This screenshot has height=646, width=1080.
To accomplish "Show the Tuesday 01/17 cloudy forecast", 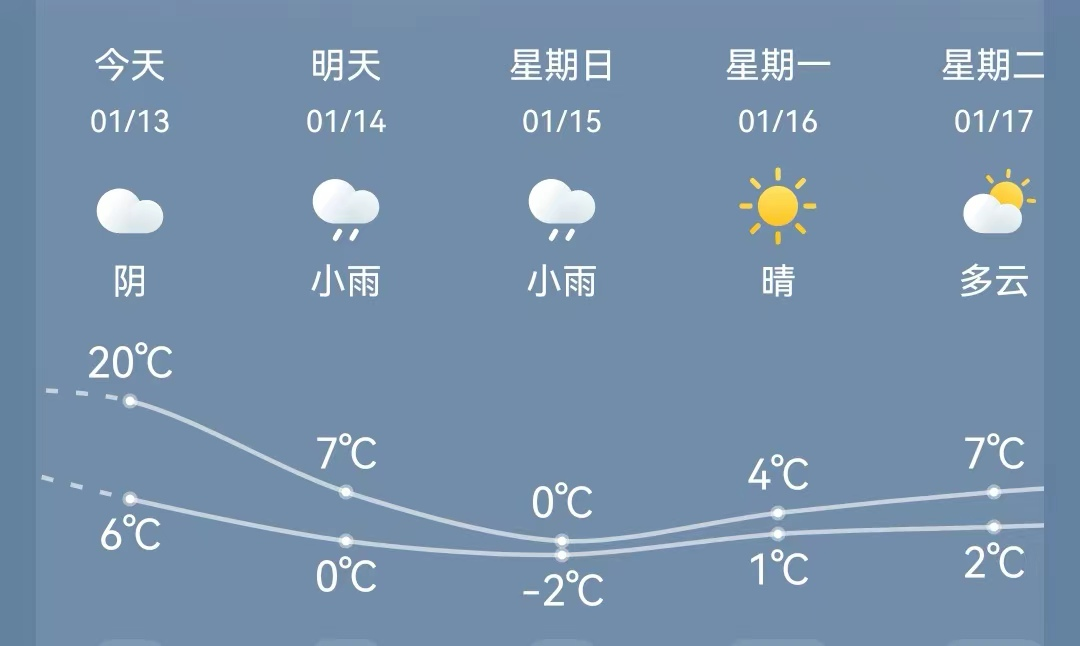I will (x=994, y=210).
